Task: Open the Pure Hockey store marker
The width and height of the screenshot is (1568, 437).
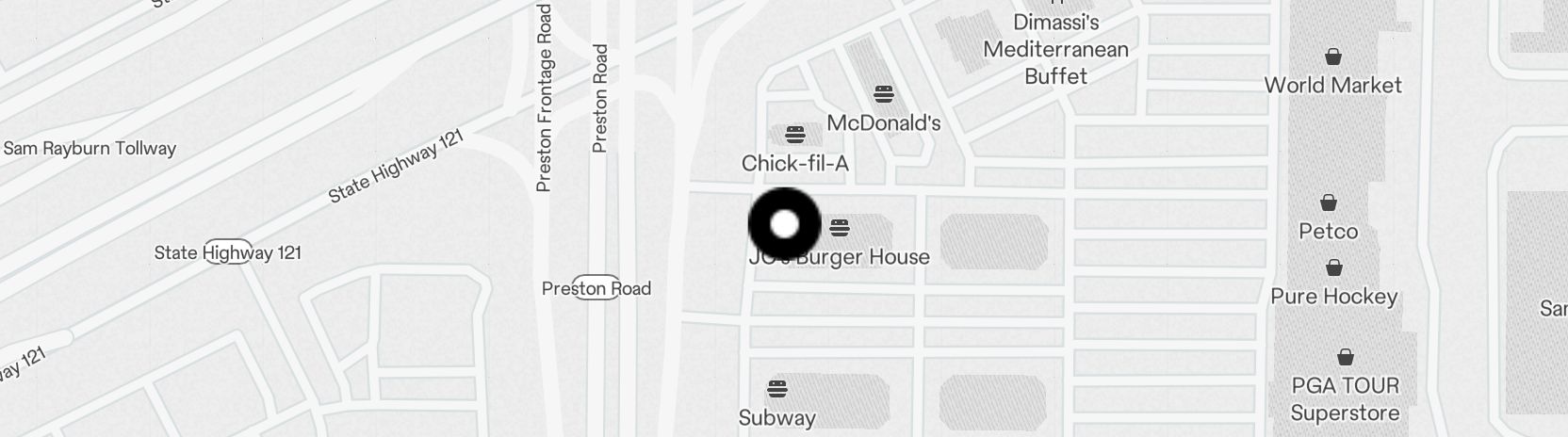Action: click(x=1333, y=268)
